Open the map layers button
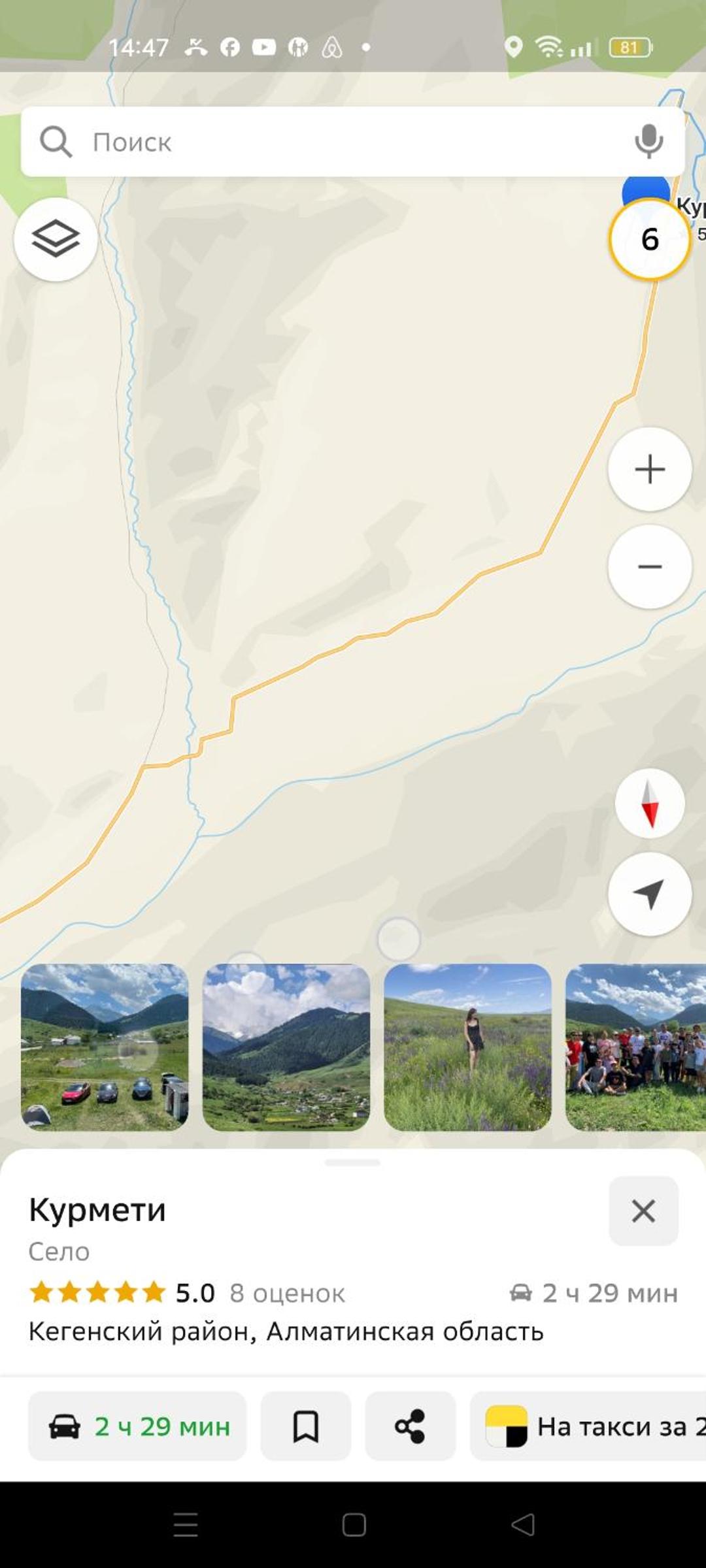706x1568 pixels. tap(56, 239)
